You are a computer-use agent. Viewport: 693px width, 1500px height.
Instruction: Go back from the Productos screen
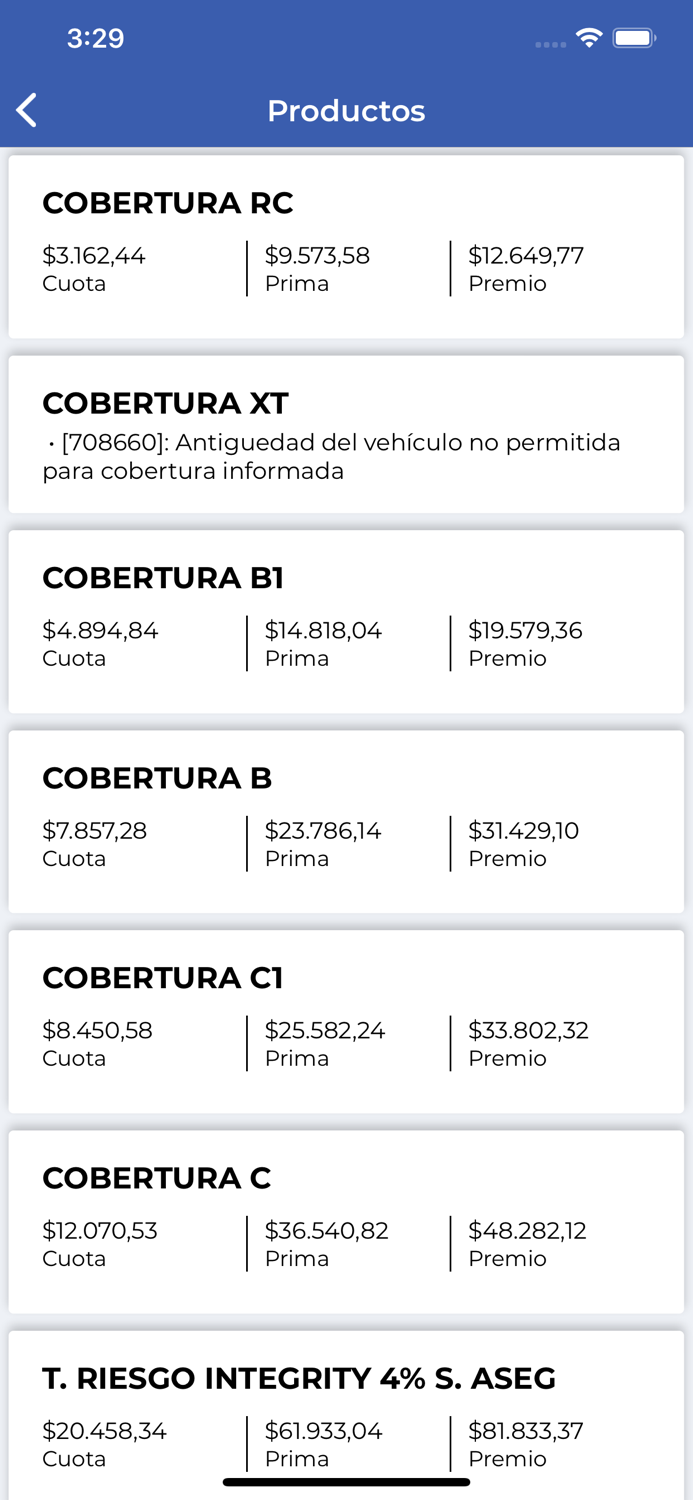pyautogui.click(x=27, y=110)
